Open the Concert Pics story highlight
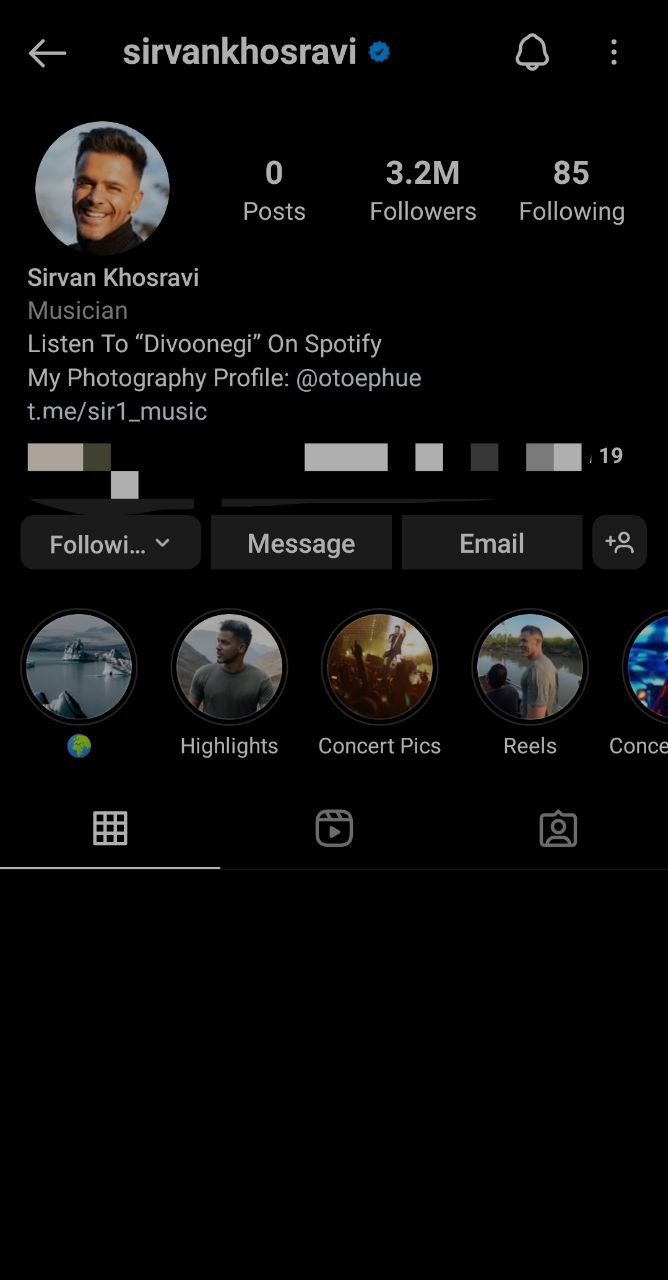Viewport: 668px width, 1280px height. (x=379, y=667)
